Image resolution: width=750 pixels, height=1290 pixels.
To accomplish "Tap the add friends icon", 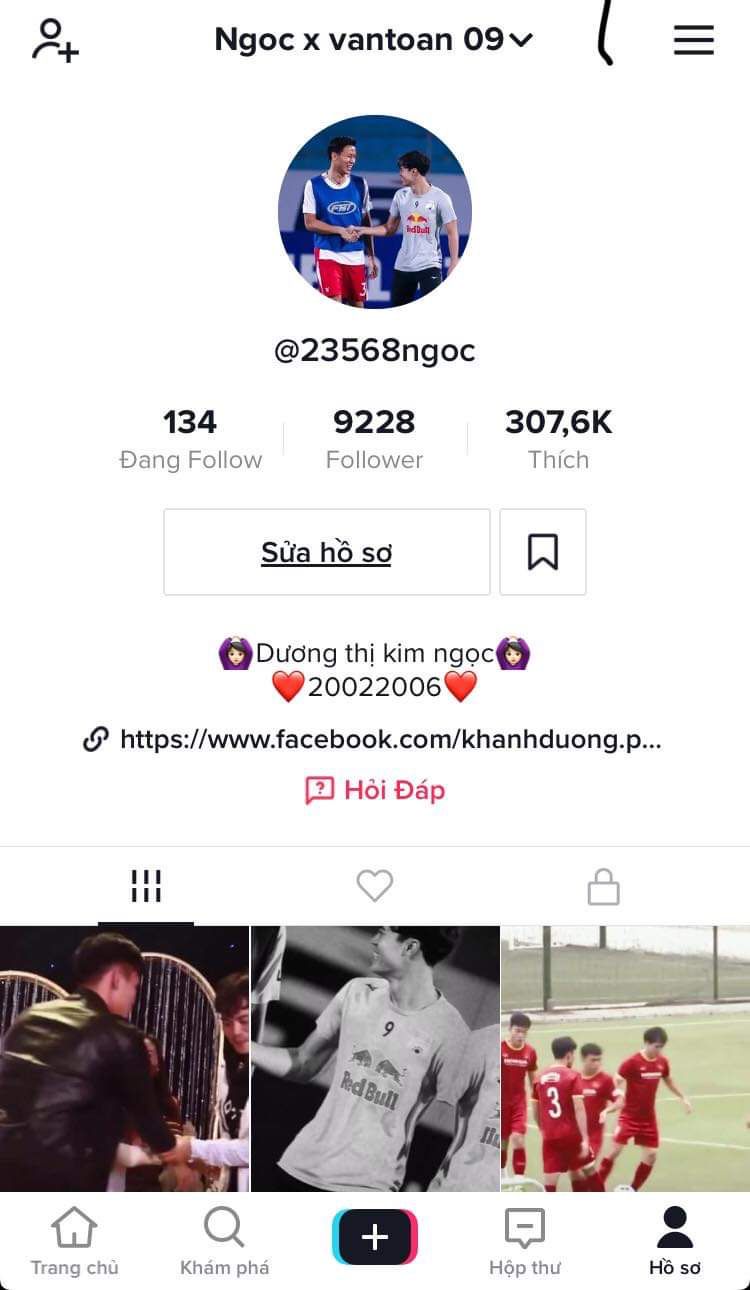I will pyautogui.click(x=55, y=40).
